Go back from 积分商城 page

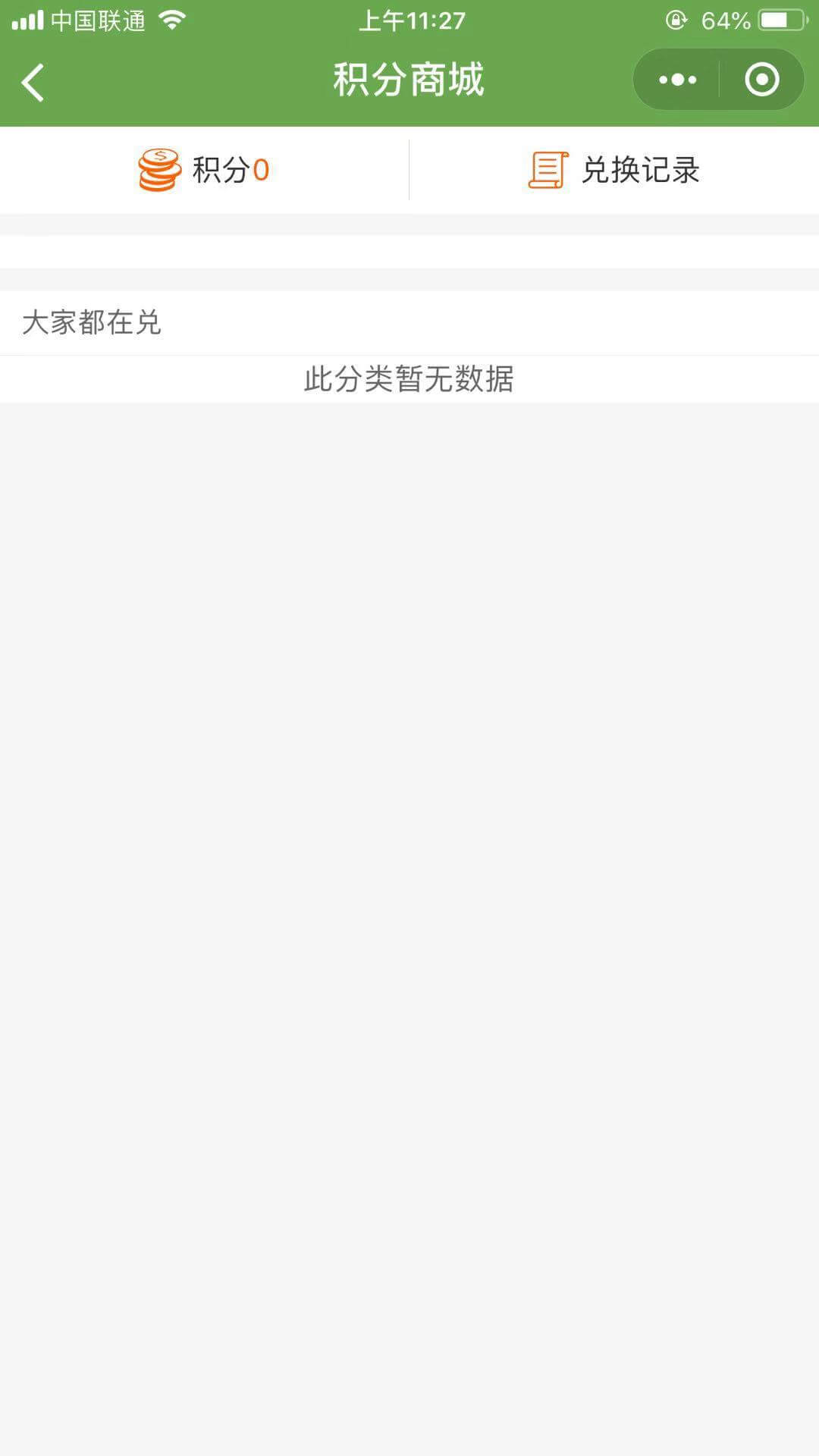pyautogui.click(x=33, y=81)
